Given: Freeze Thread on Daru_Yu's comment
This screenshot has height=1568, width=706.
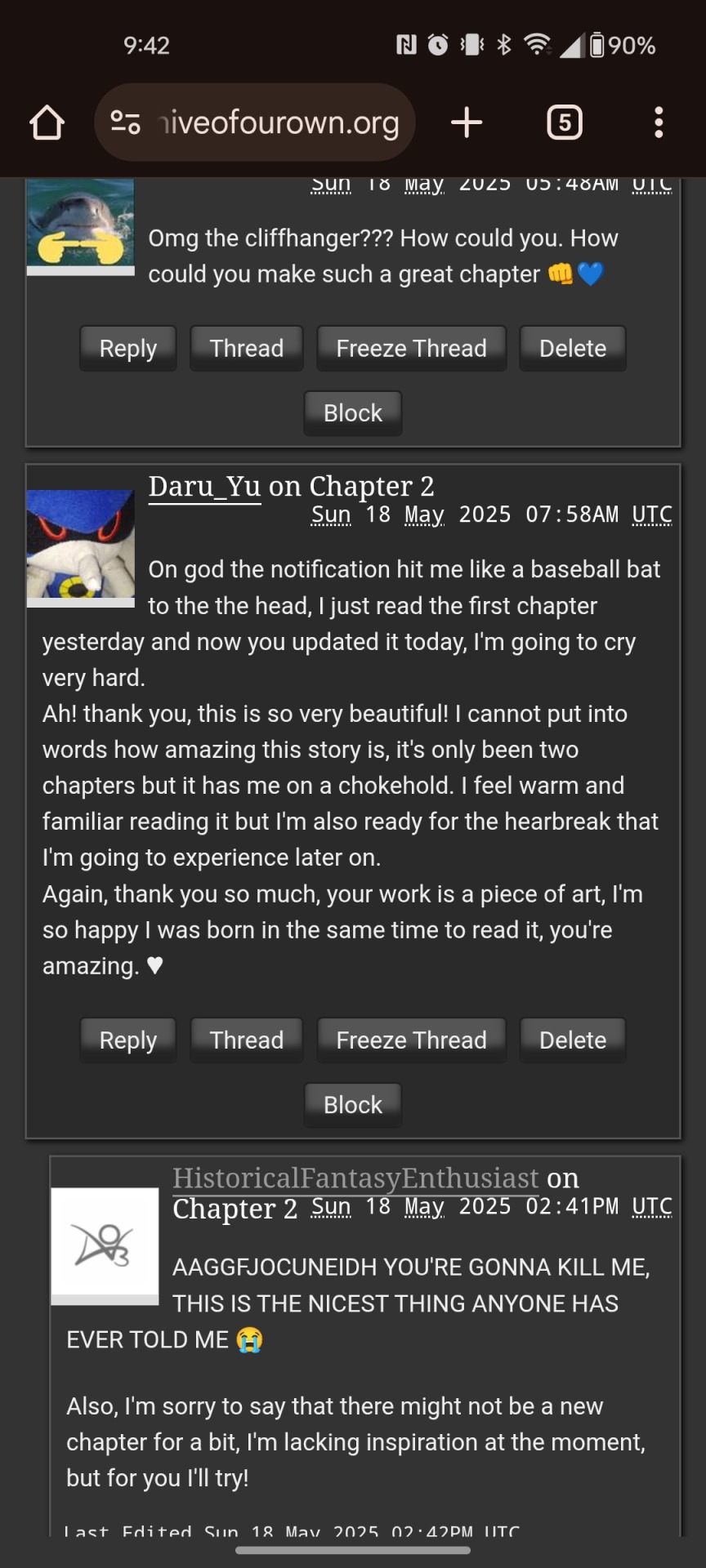Looking at the screenshot, I should tap(411, 1040).
